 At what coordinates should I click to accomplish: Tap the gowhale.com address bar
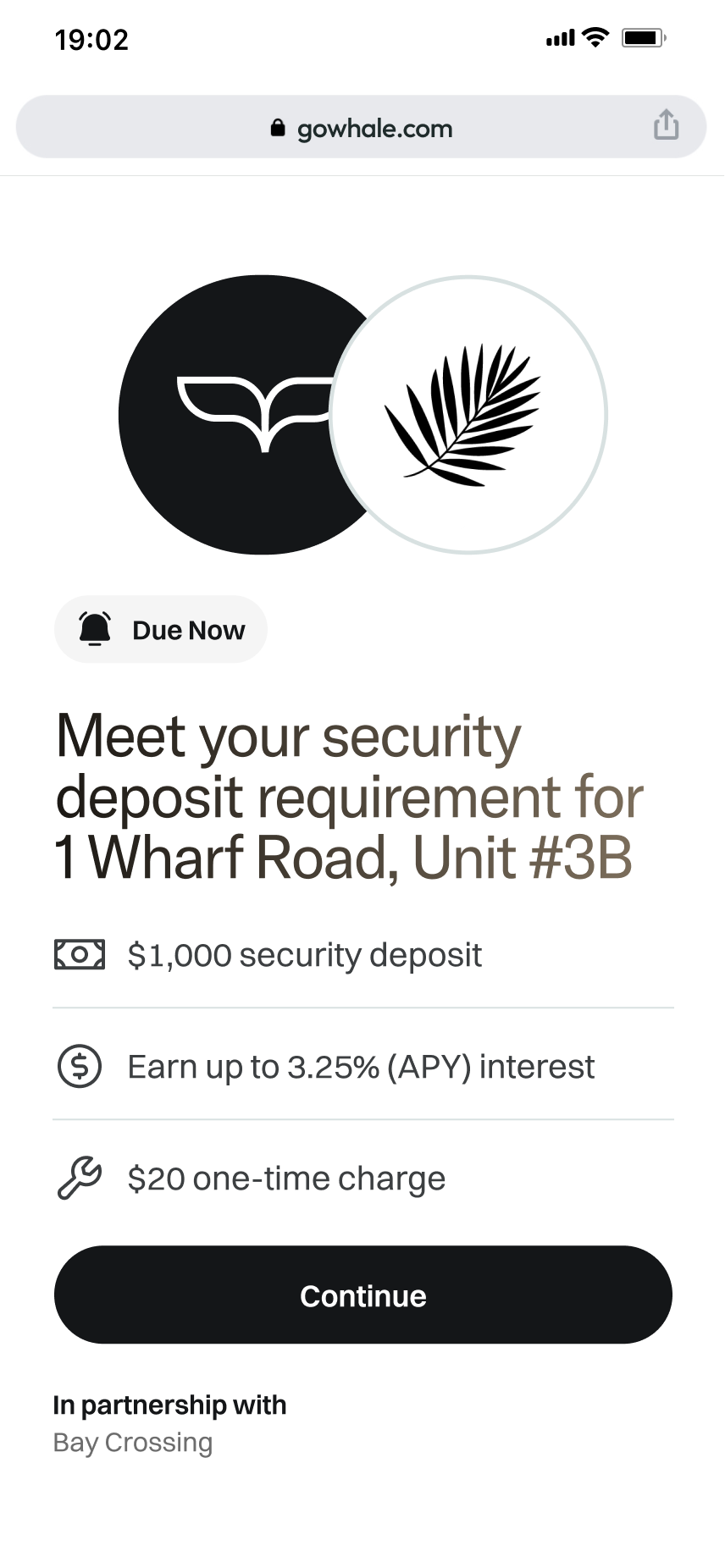361,127
